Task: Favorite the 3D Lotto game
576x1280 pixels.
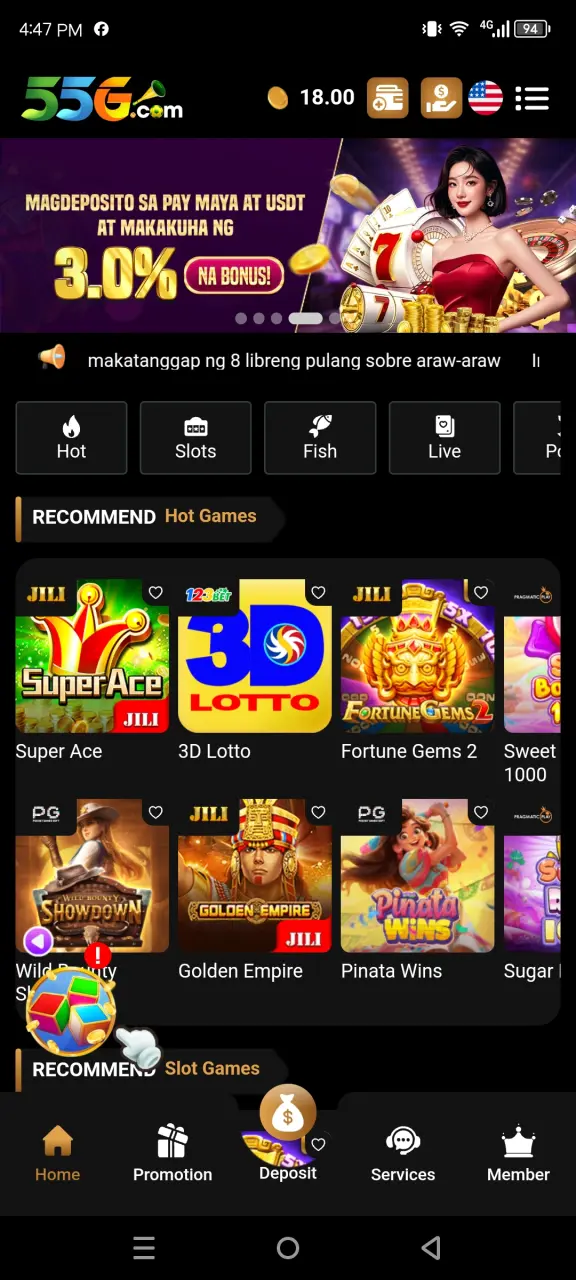Action: pyautogui.click(x=318, y=593)
